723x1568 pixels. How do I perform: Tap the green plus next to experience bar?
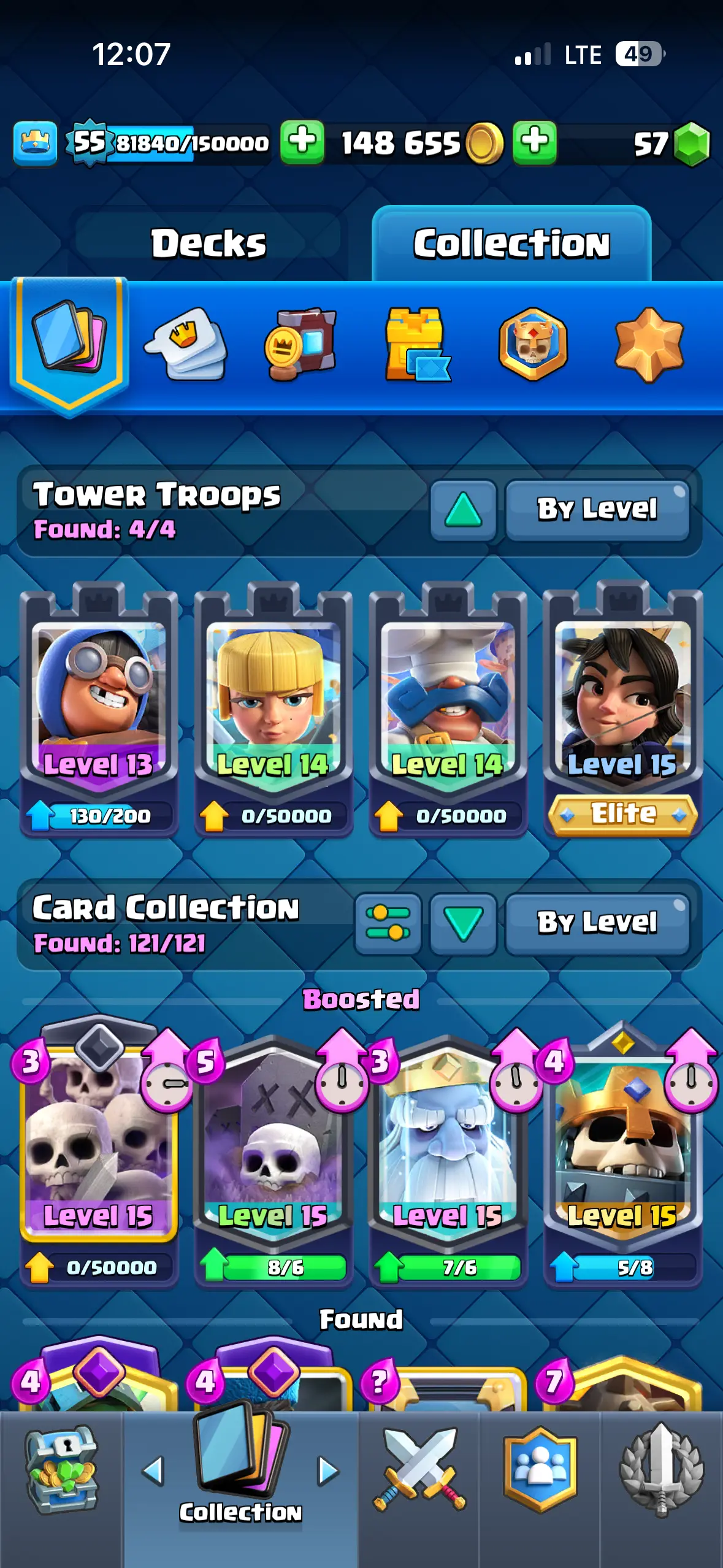point(302,143)
